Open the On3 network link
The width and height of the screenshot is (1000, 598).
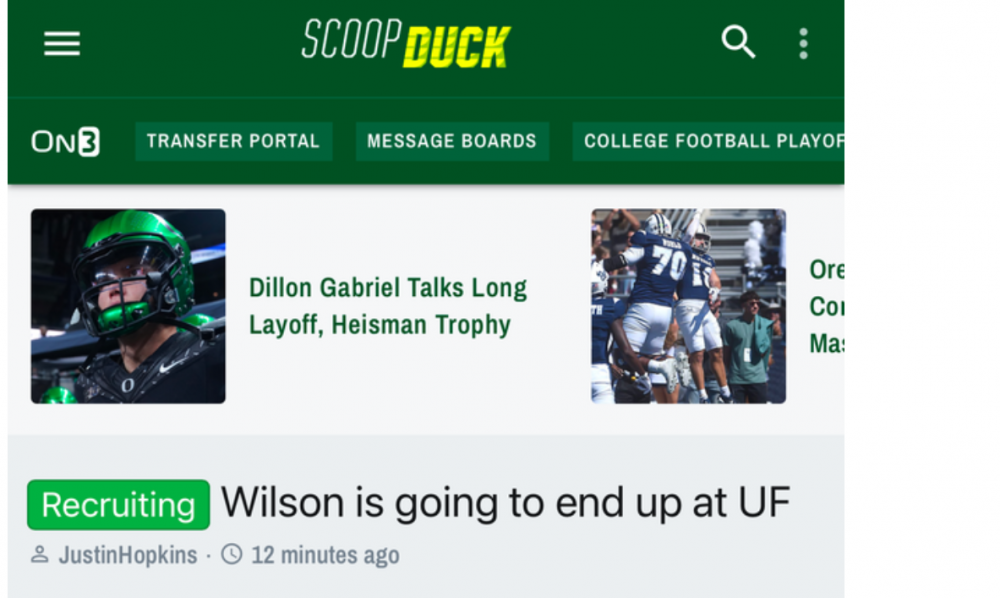point(66,142)
